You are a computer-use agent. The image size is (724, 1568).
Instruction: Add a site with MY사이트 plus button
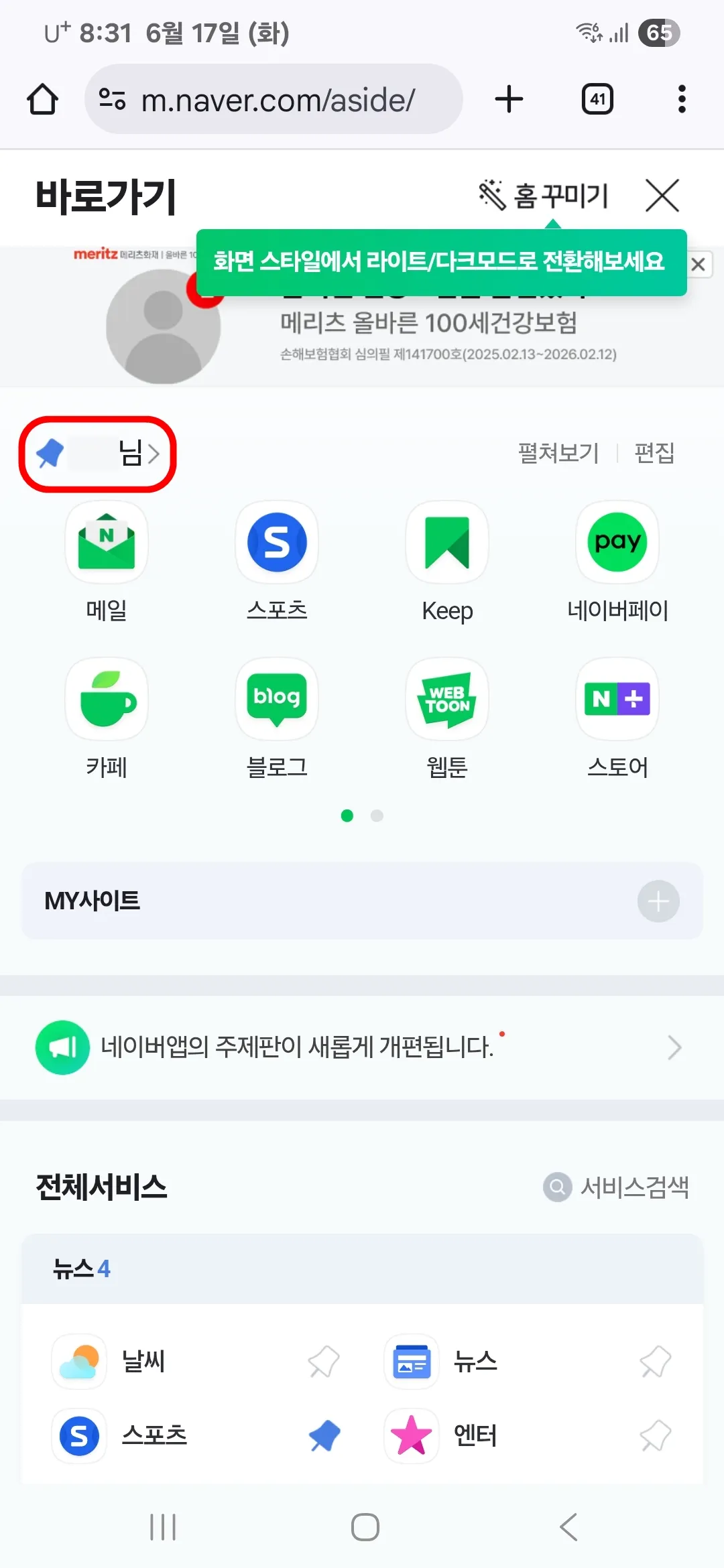[658, 901]
